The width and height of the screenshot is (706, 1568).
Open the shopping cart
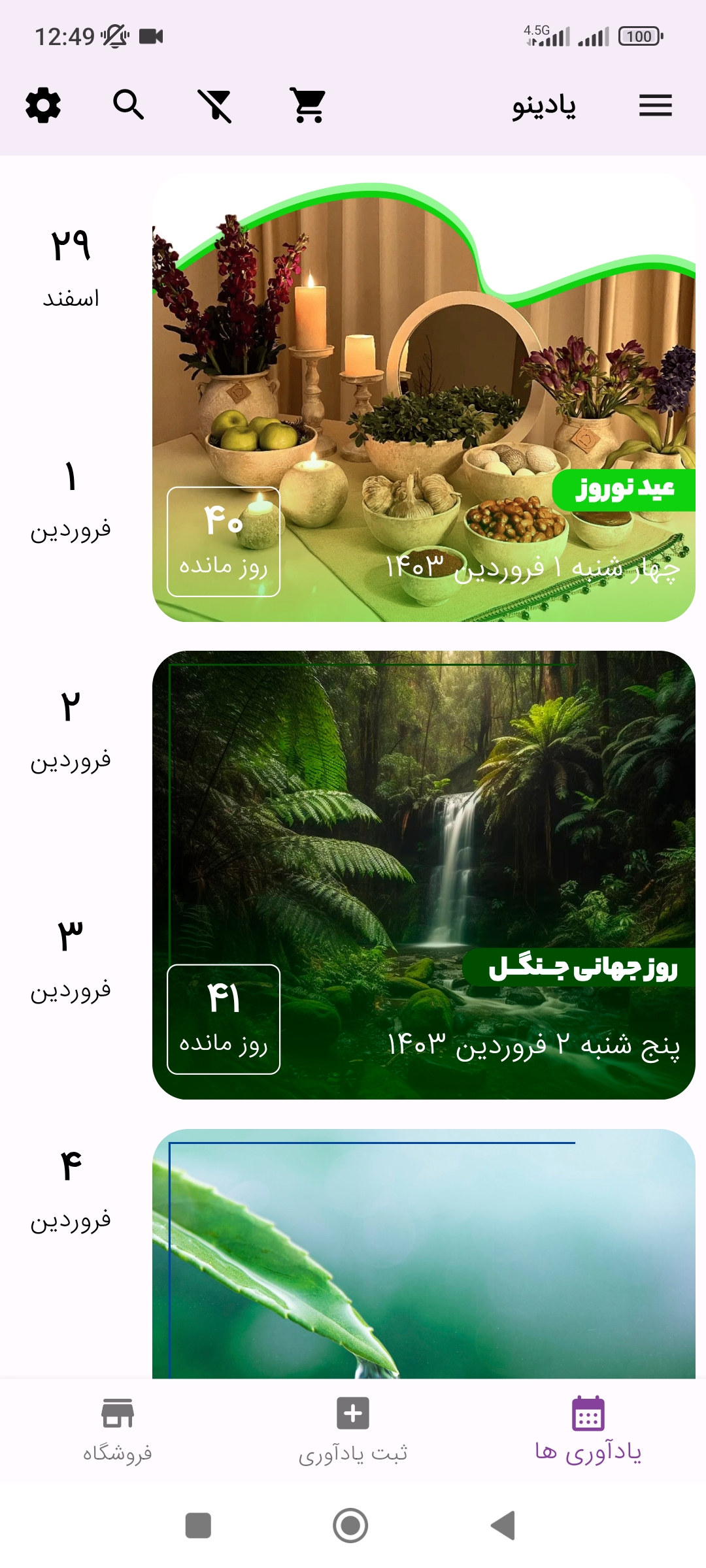[x=309, y=105]
